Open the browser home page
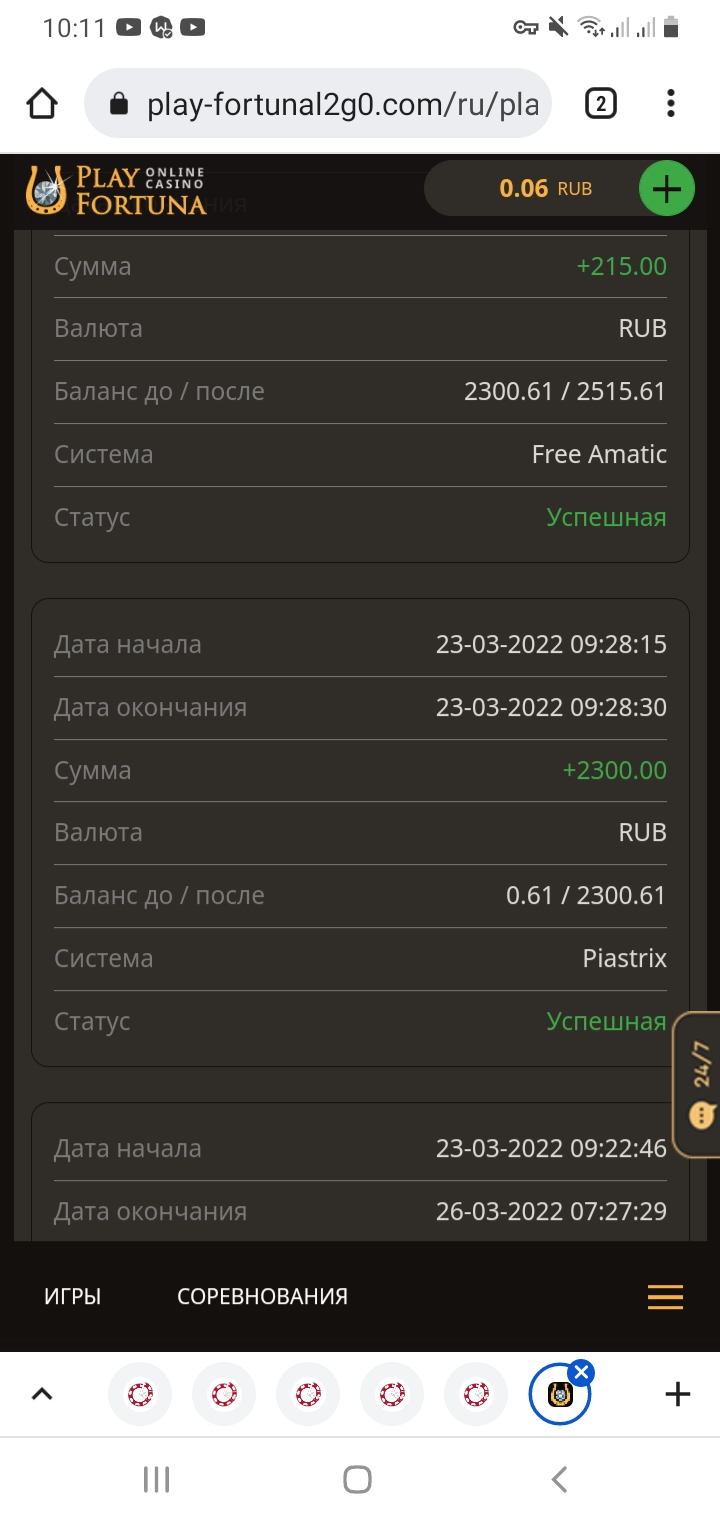720x1520 pixels. tap(42, 104)
